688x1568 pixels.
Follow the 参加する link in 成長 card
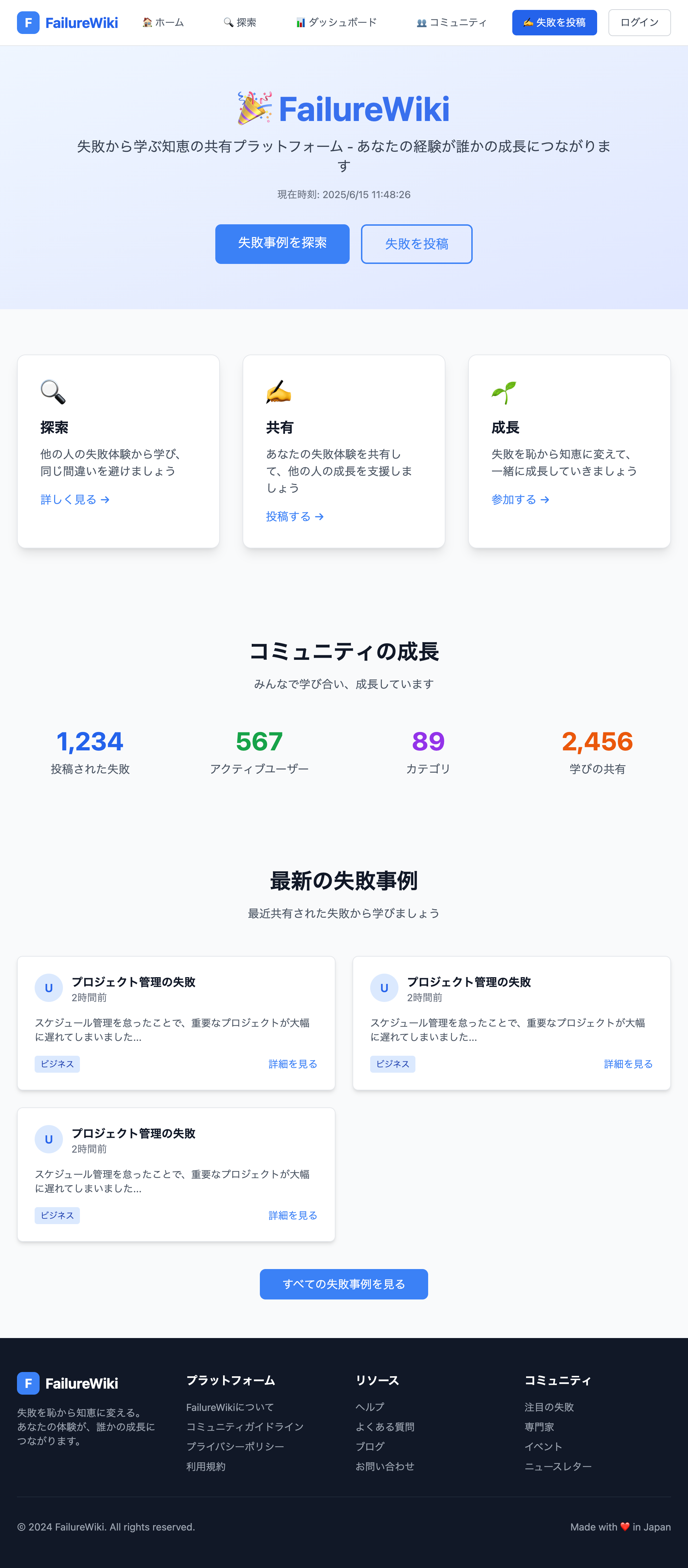click(520, 499)
